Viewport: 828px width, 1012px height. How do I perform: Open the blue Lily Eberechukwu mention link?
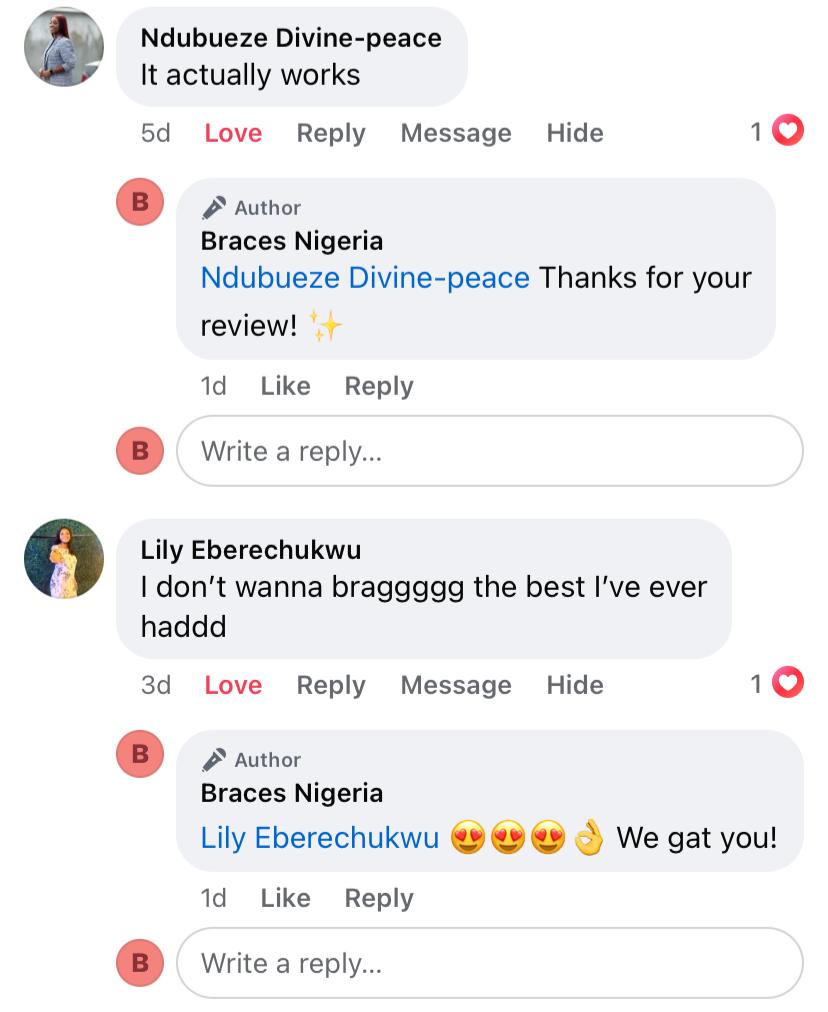click(x=320, y=838)
